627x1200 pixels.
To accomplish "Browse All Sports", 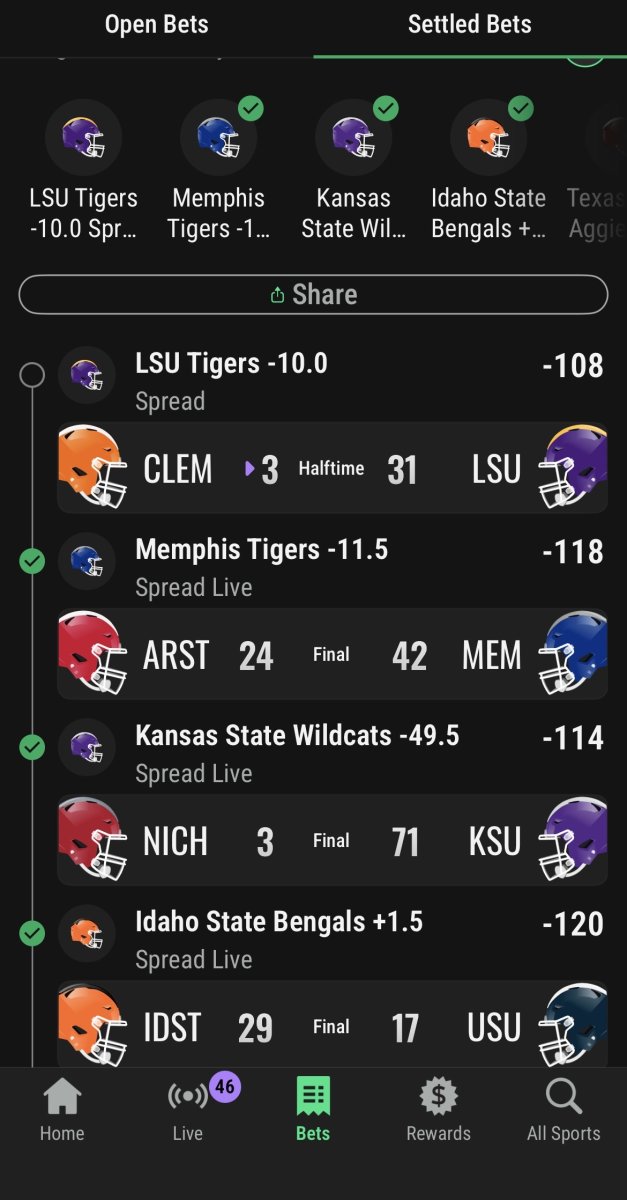I will (564, 1110).
